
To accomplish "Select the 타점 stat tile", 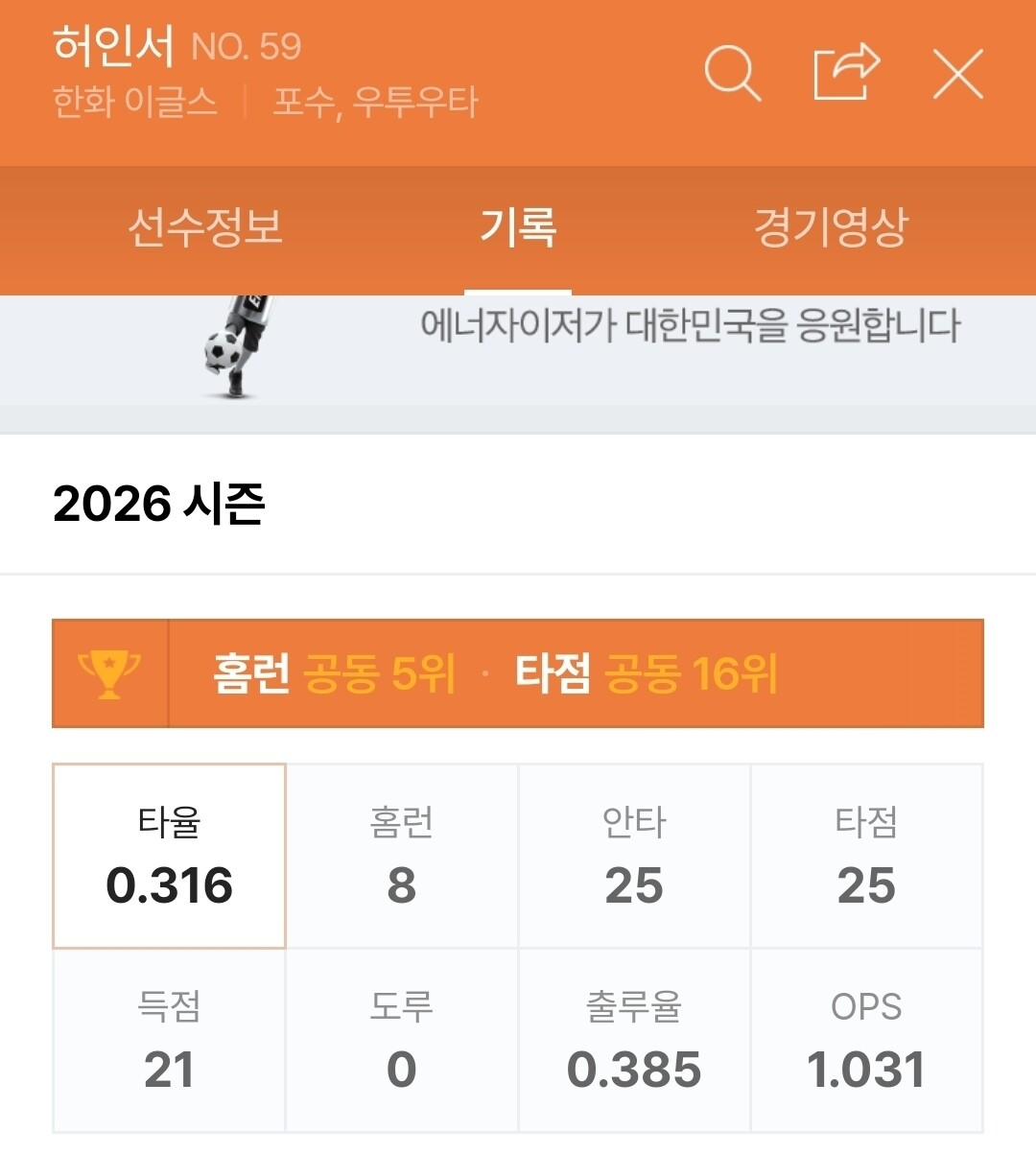I will [867, 856].
